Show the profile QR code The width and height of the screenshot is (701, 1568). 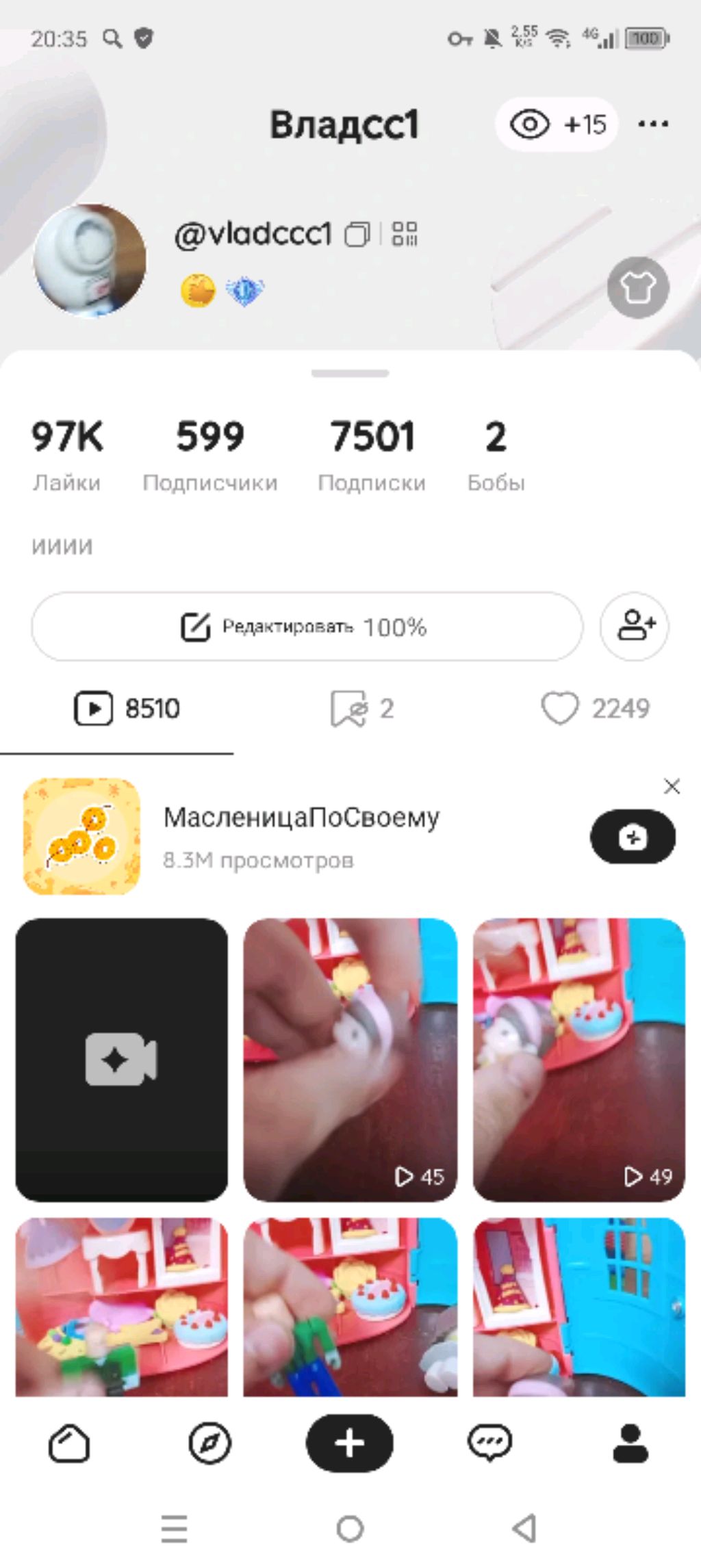click(x=405, y=234)
